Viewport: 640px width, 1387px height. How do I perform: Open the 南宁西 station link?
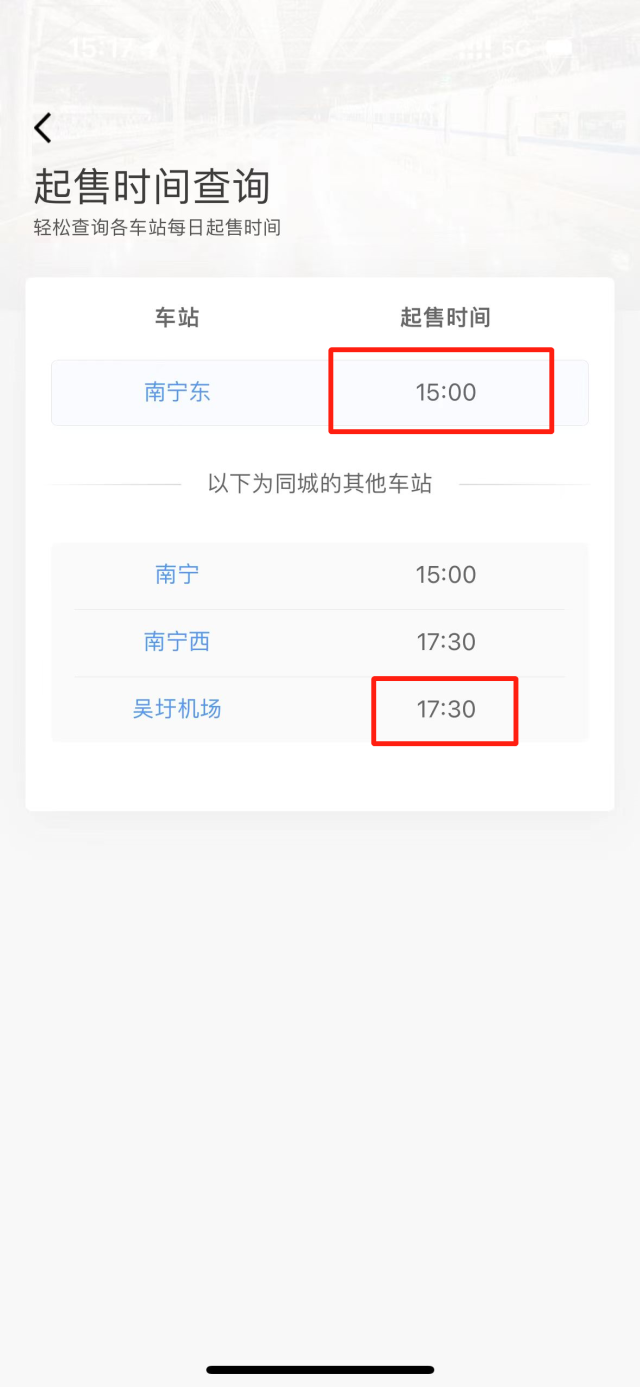177,642
